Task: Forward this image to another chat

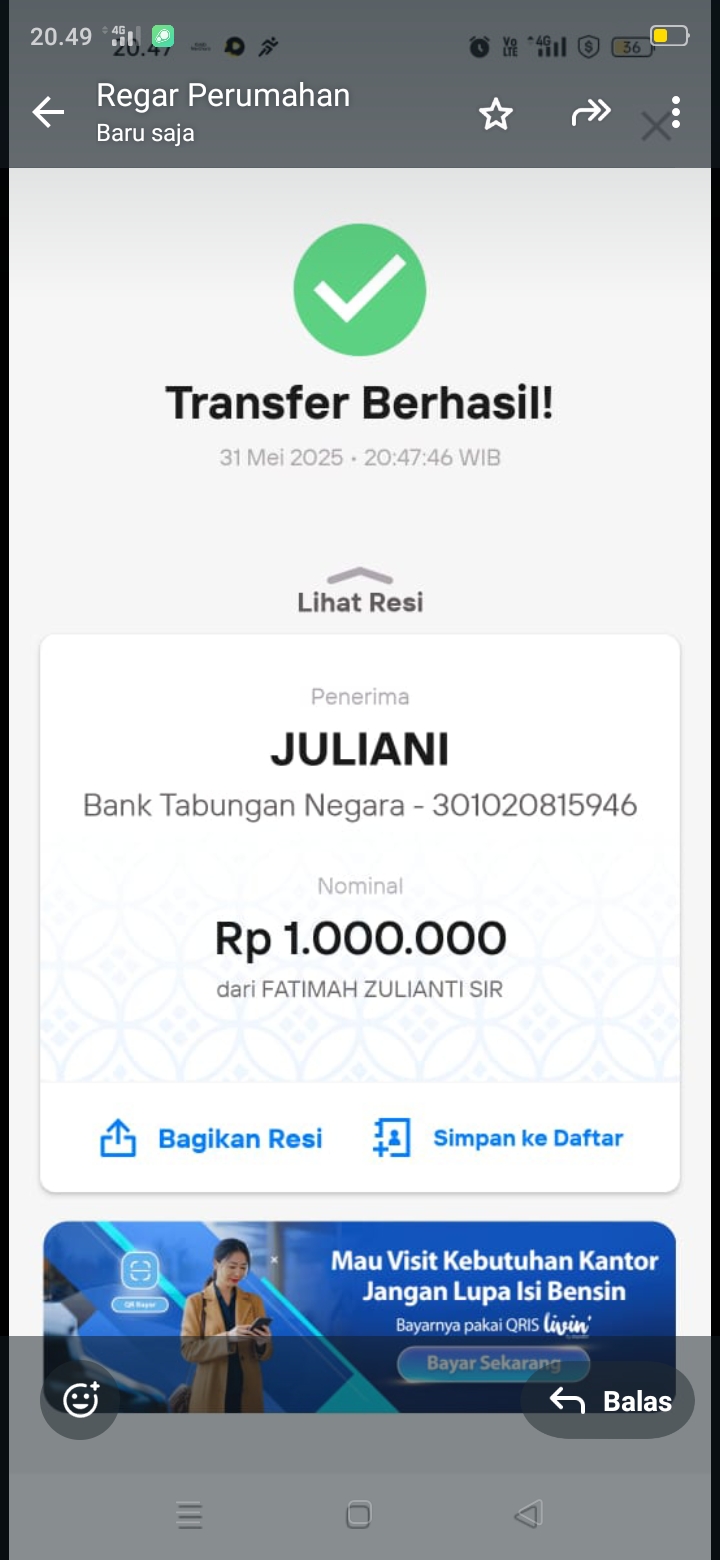Action: tap(590, 113)
